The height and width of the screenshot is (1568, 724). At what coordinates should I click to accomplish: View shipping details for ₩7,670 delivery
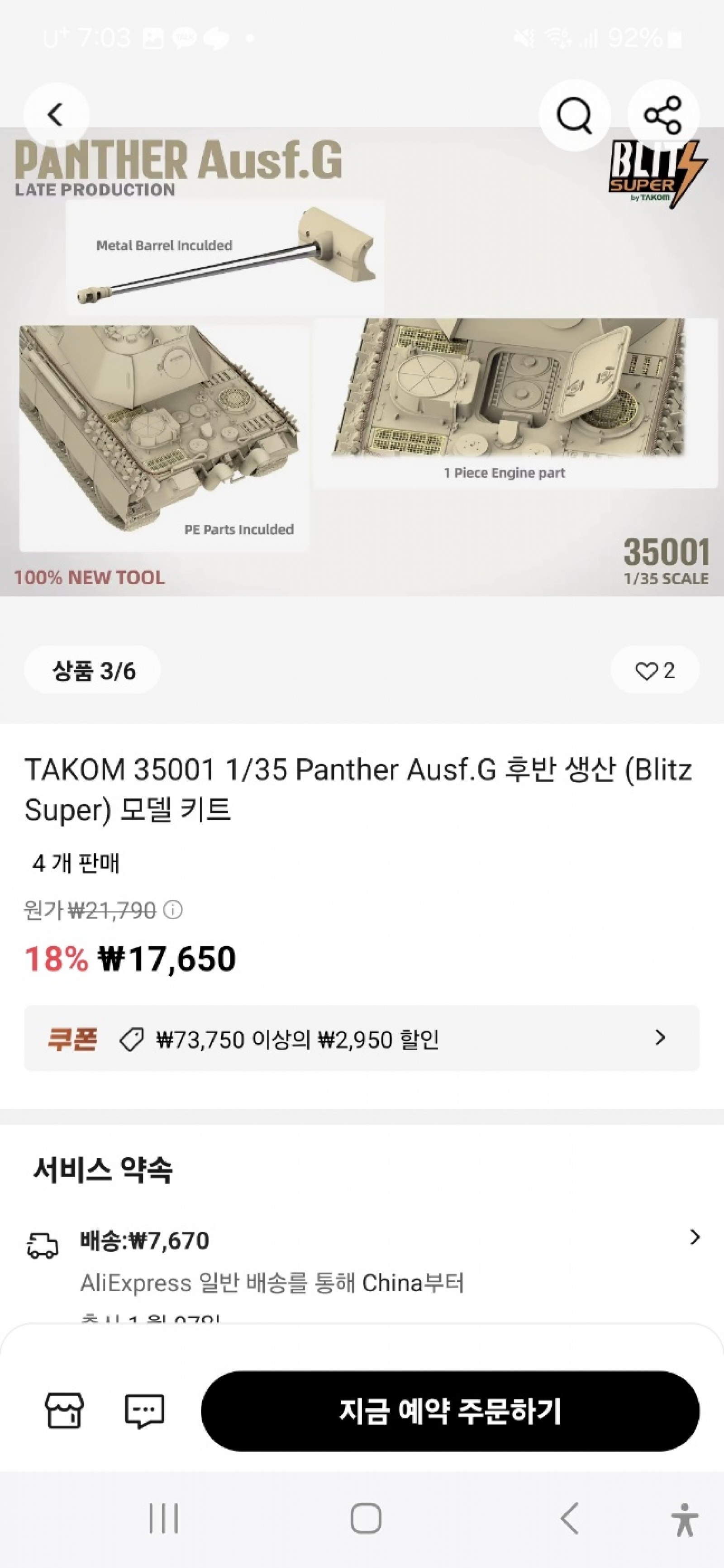tap(694, 1237)
